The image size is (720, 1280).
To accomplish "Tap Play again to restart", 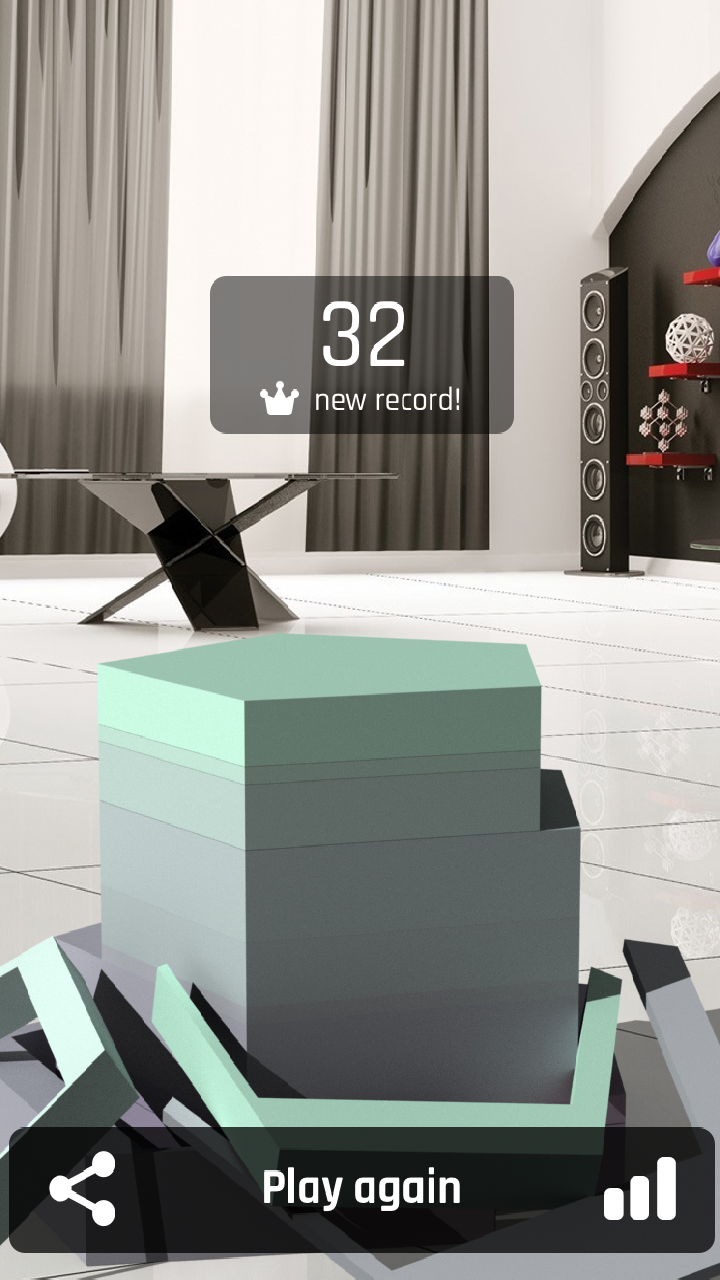I will (x=361, y=1189).
